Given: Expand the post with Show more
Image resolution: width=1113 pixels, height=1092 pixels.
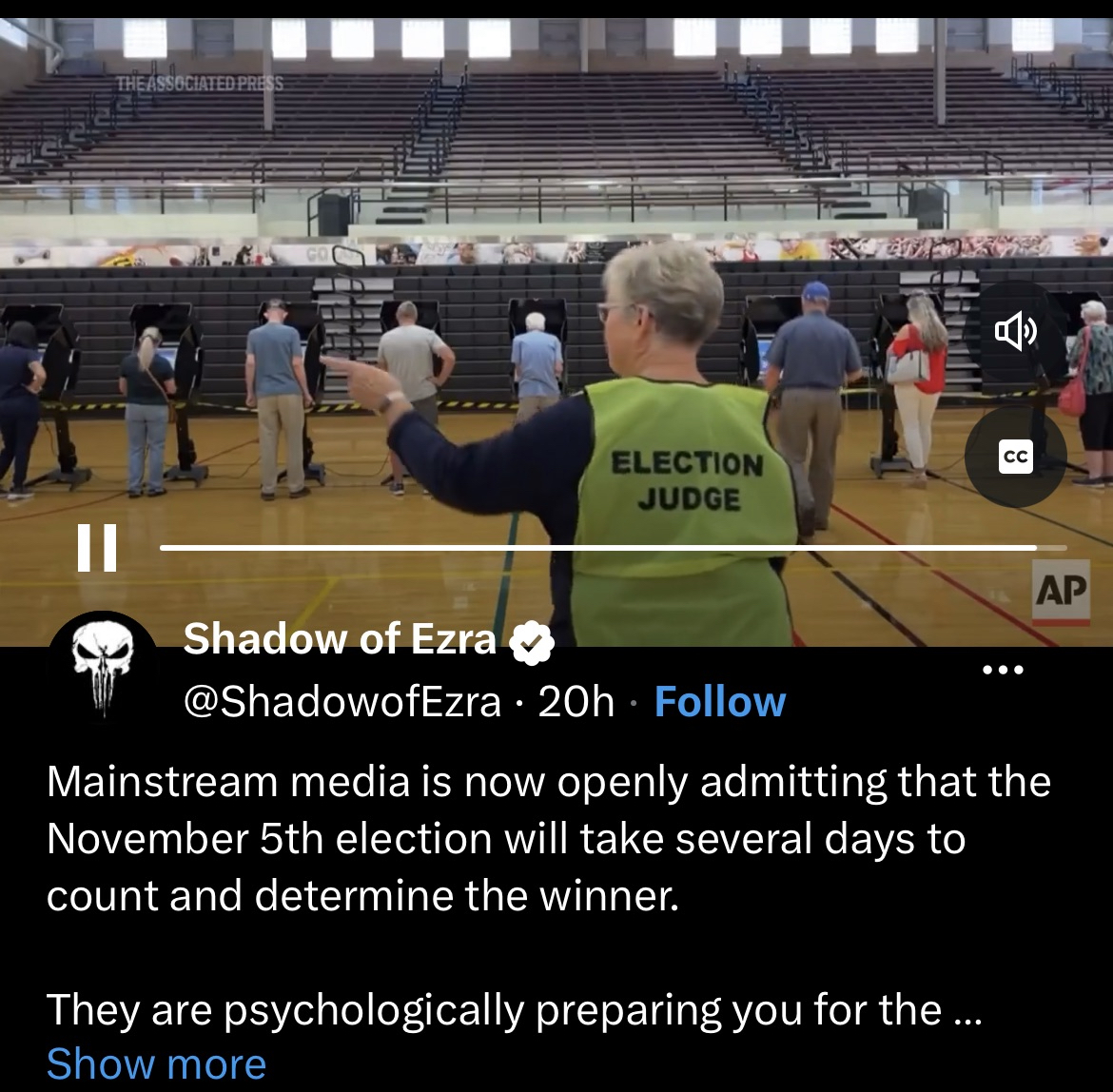Looking at the screenshot, I should point(156,1063).
